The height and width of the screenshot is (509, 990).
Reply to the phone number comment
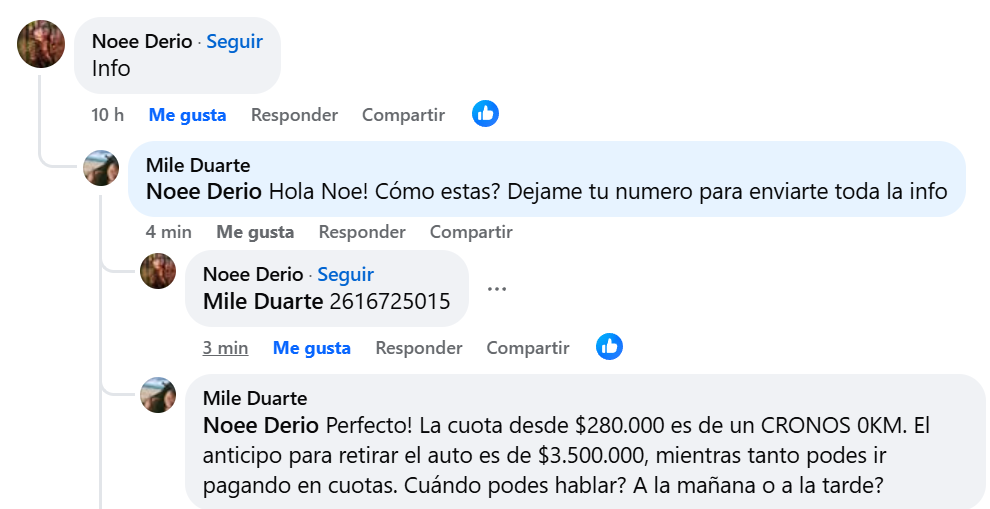419,348
